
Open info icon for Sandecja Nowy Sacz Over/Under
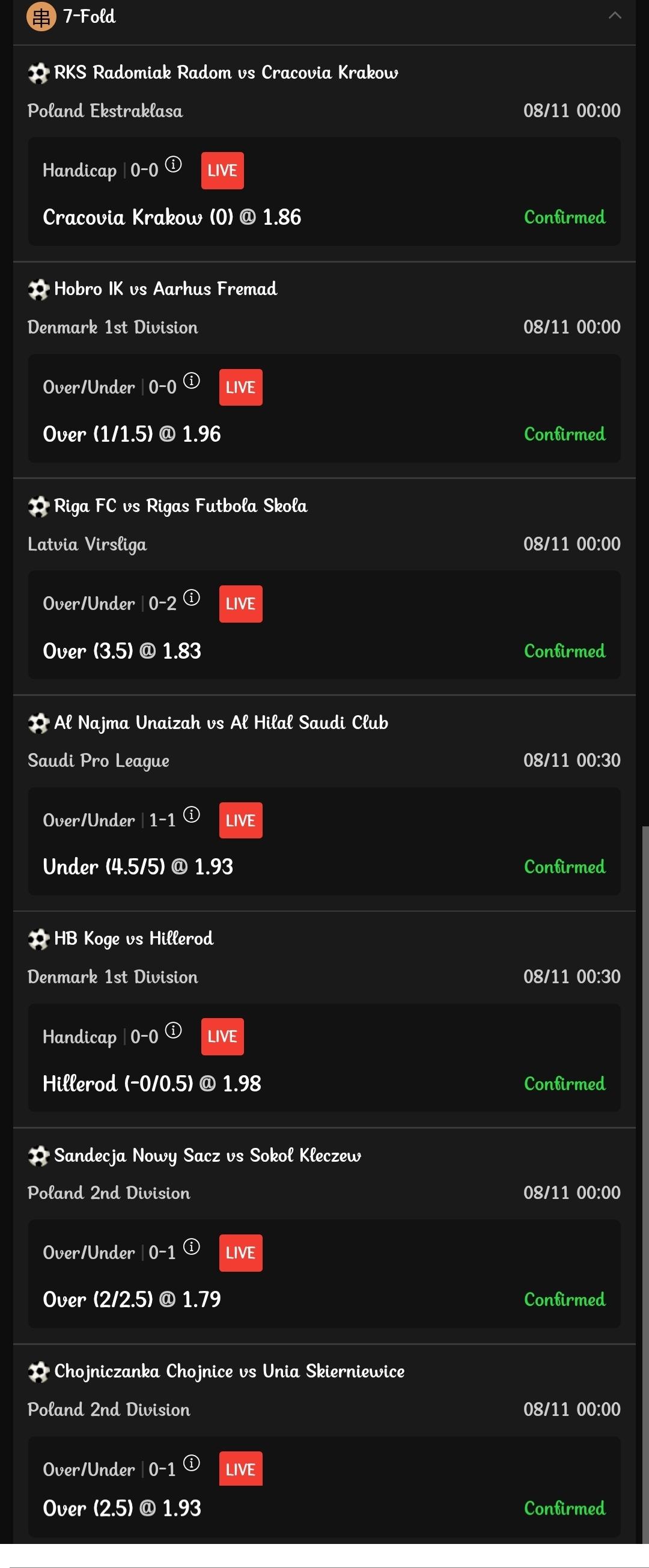(x=192, y=1246)
